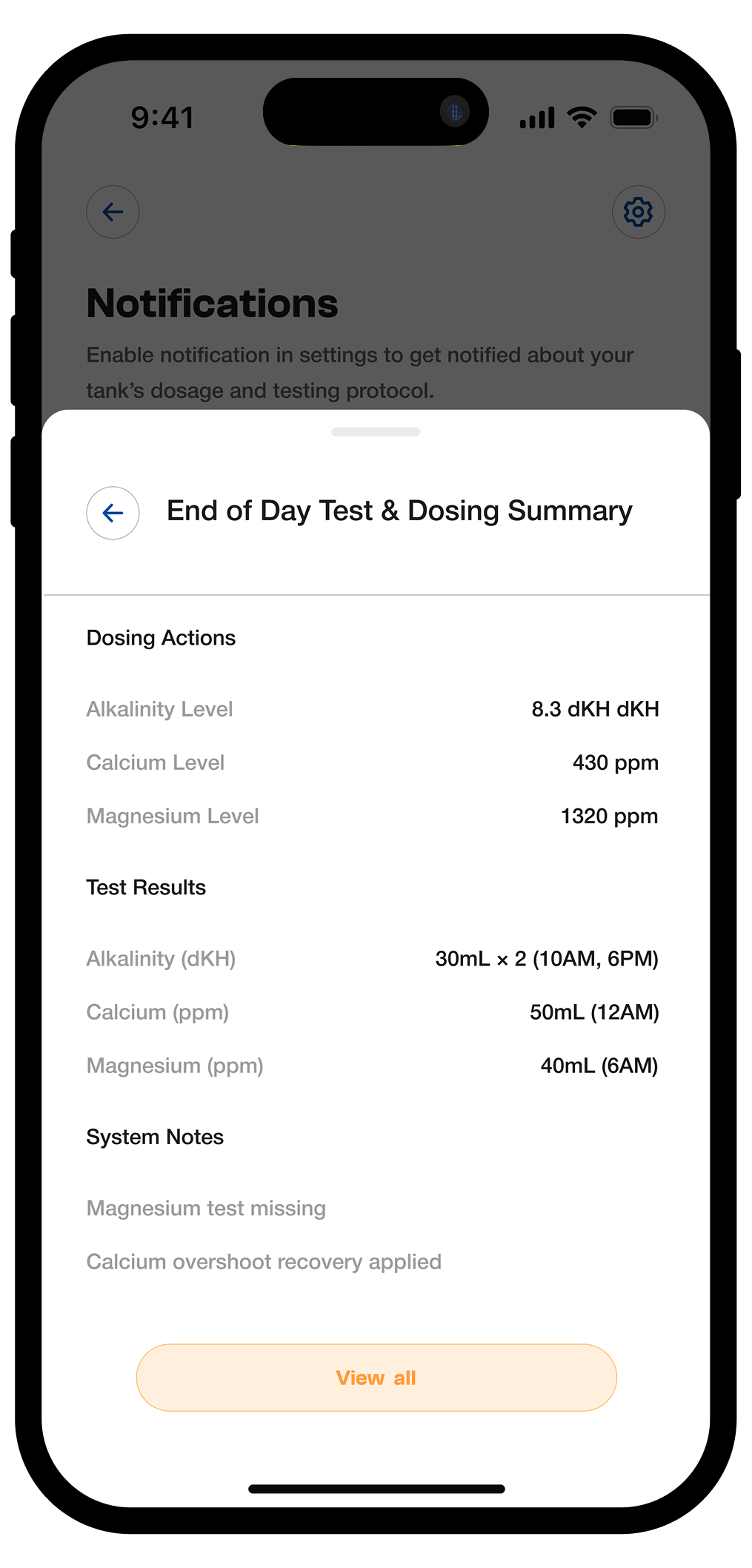Screen dimensions: 752x1568
Task: Tap the bottom sheet's drag handle
Action: coord(376,432)
